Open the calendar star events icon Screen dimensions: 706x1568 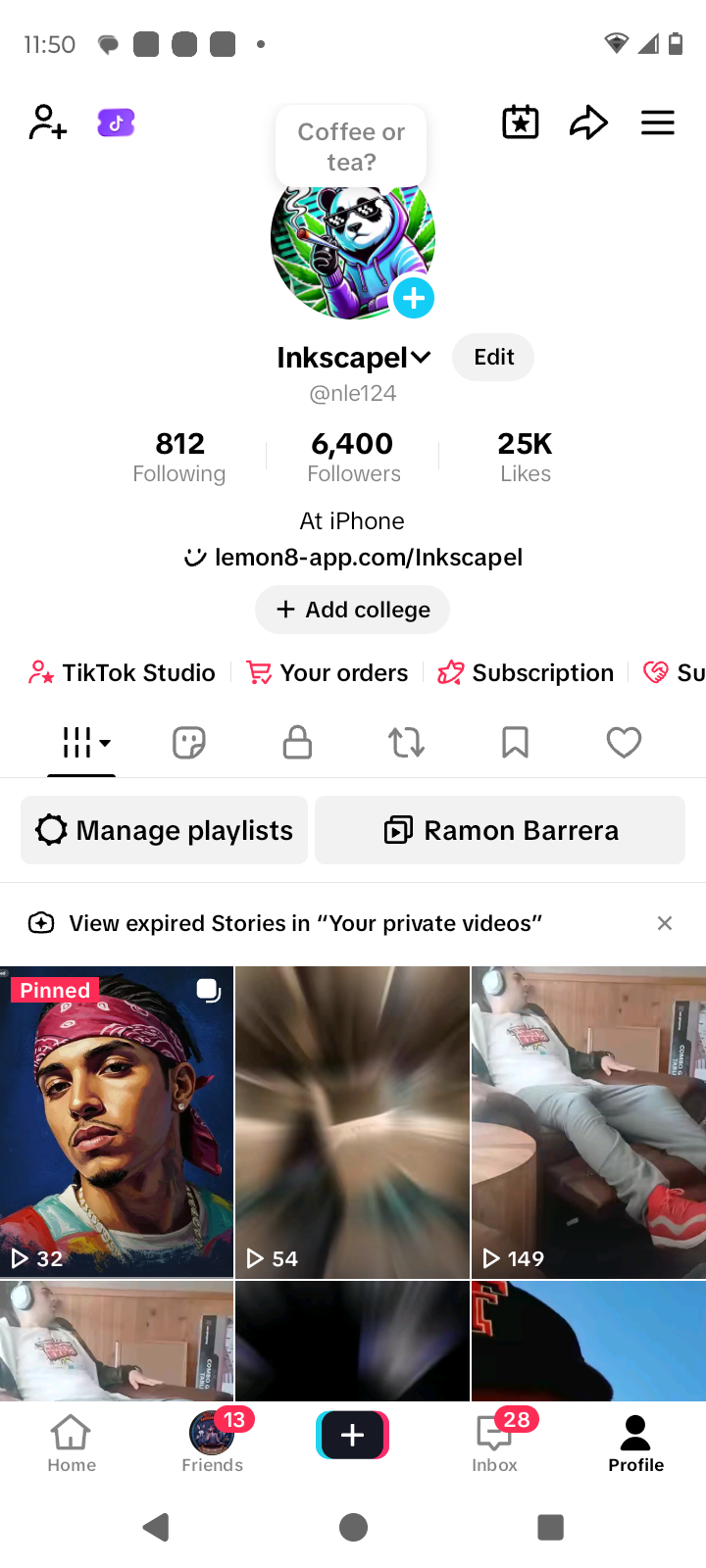click(521, 123)
